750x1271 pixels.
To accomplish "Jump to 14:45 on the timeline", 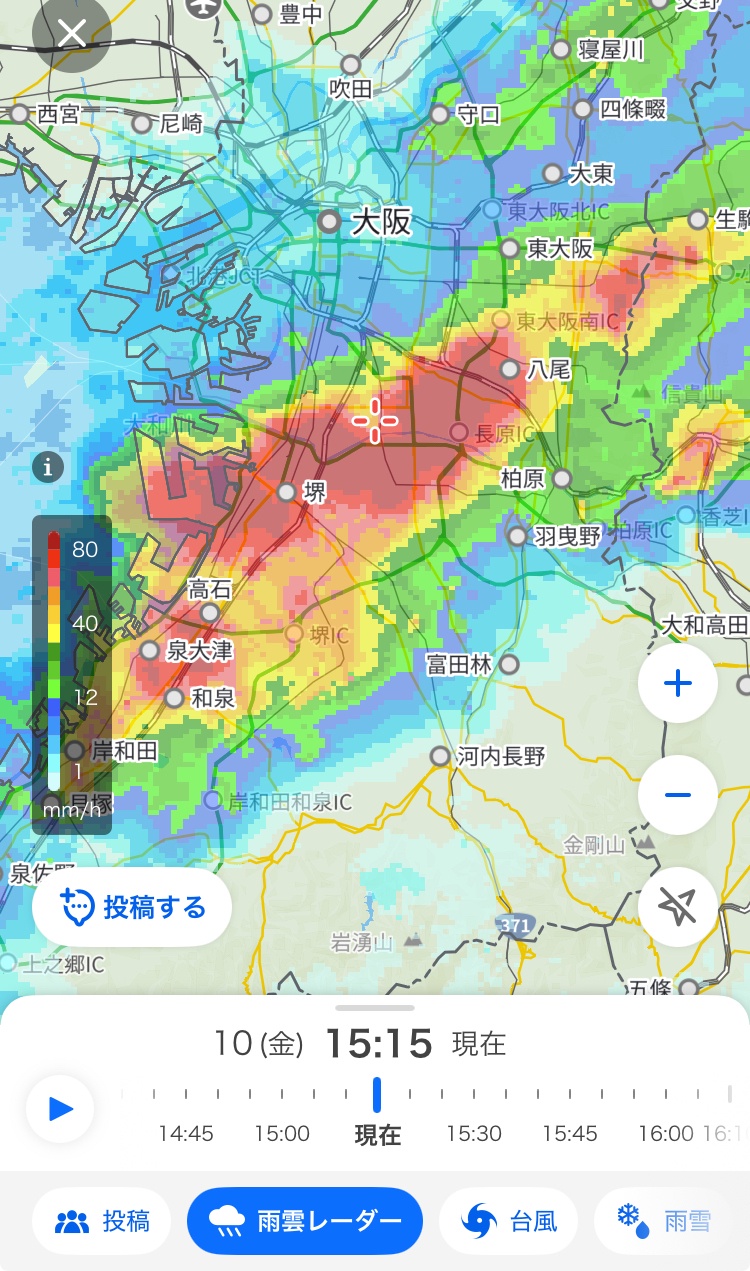I will pyautogui.click(x=186, y=1133).
